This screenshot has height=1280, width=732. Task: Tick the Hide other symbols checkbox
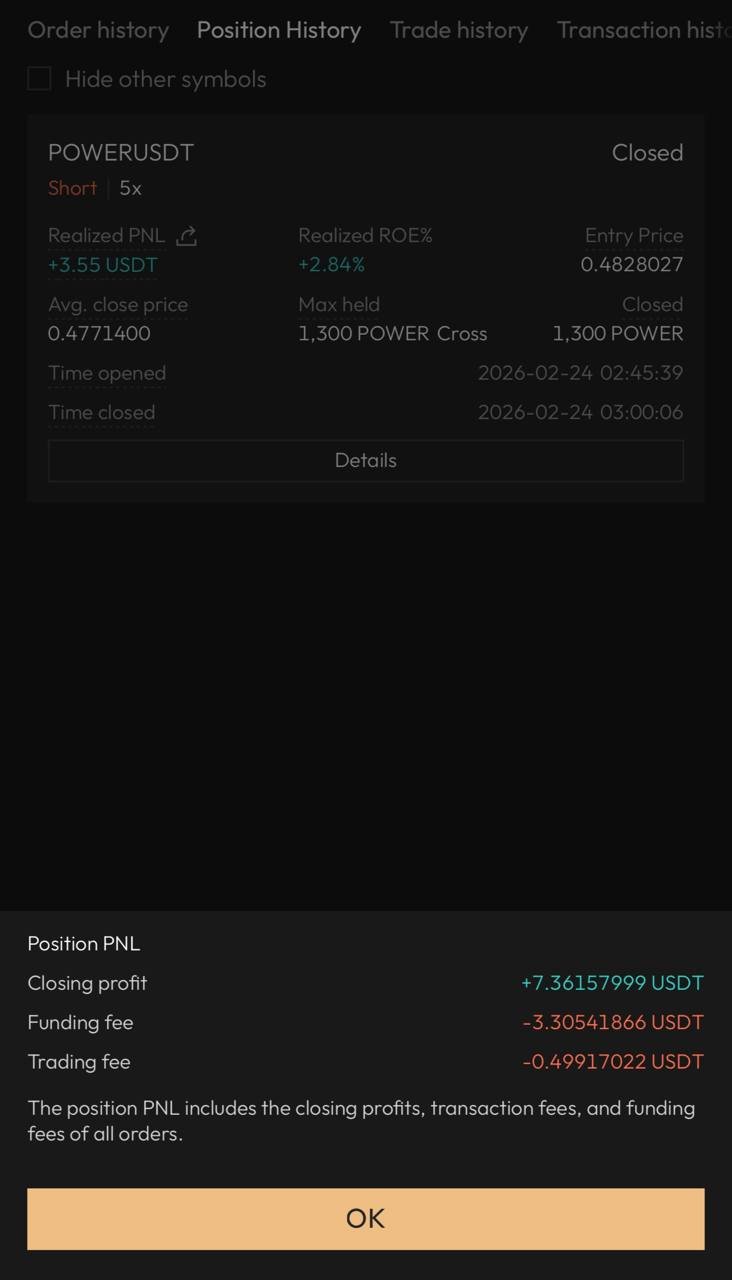pyautogui.click(x=39, y=79)
